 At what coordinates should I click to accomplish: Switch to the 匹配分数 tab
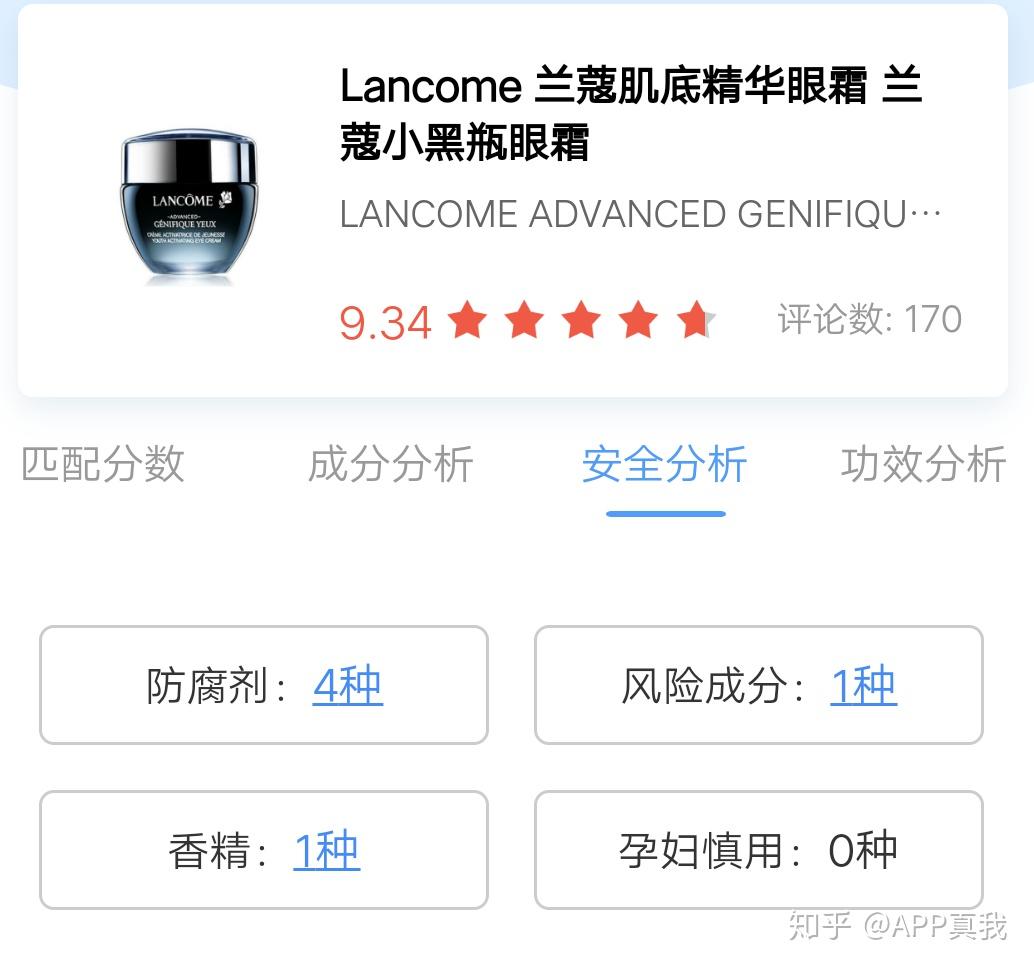103,465
